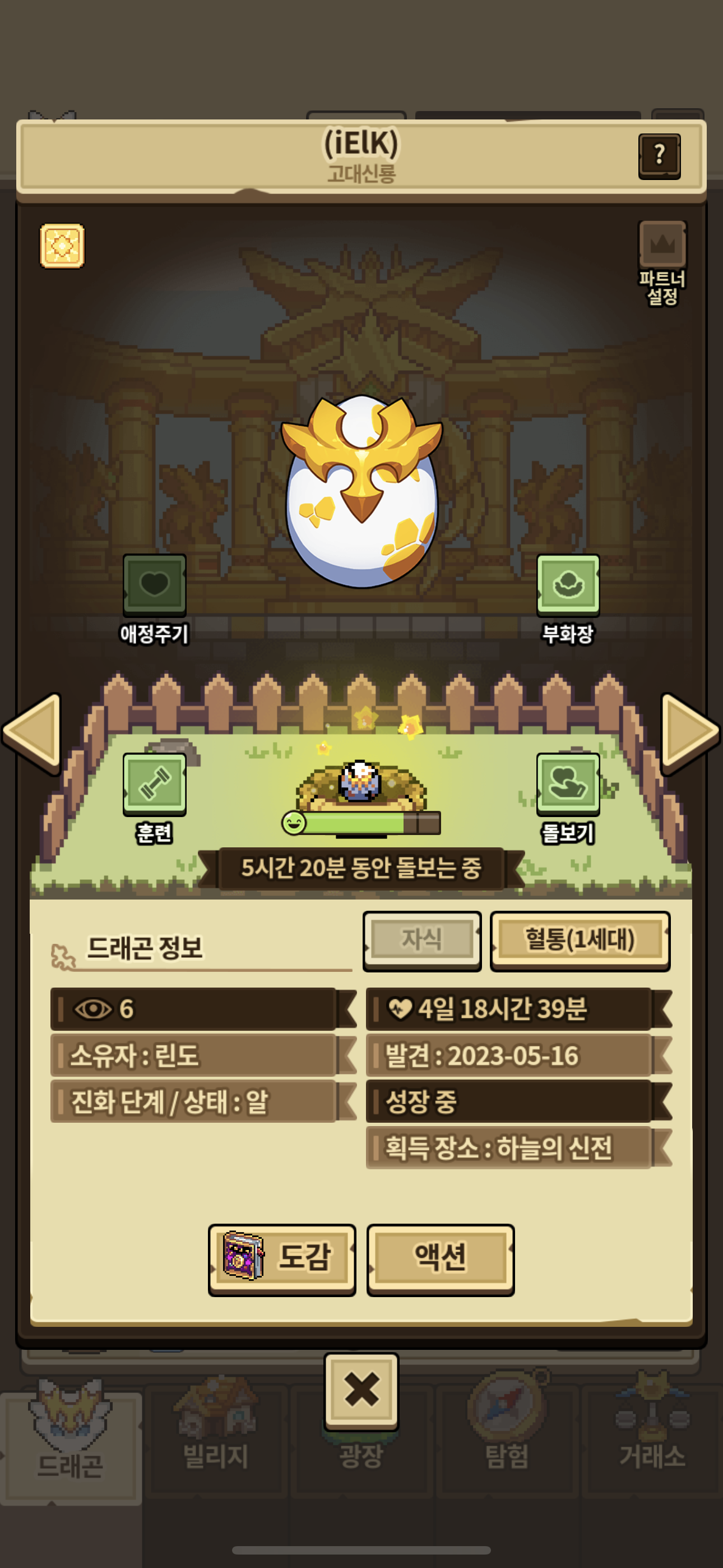Tap the light element icon

coord(62,246)
